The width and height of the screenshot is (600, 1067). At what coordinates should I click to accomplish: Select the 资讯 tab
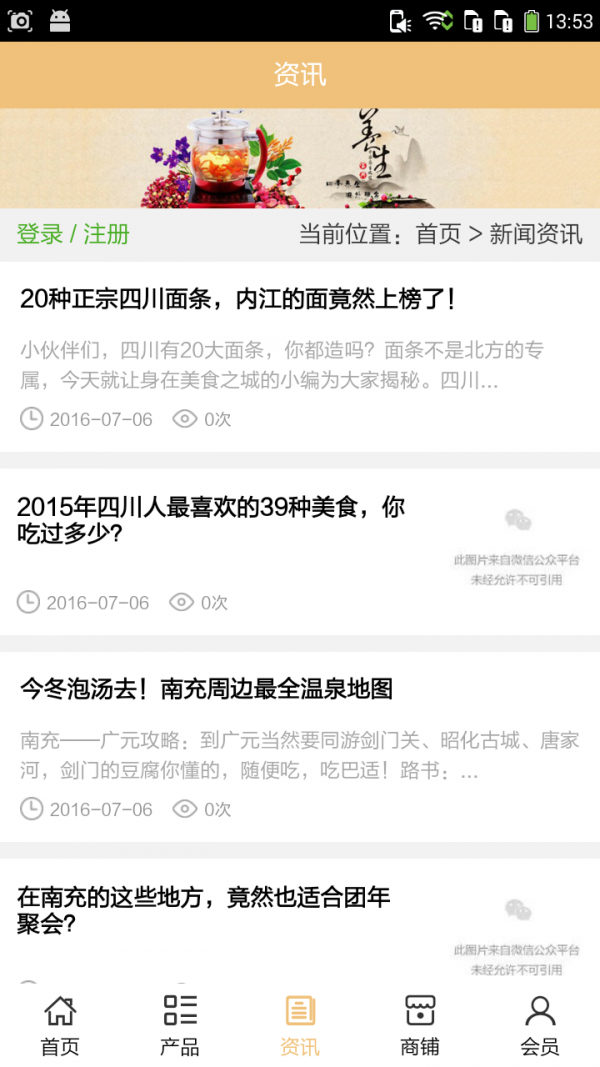pos(300,1025)
